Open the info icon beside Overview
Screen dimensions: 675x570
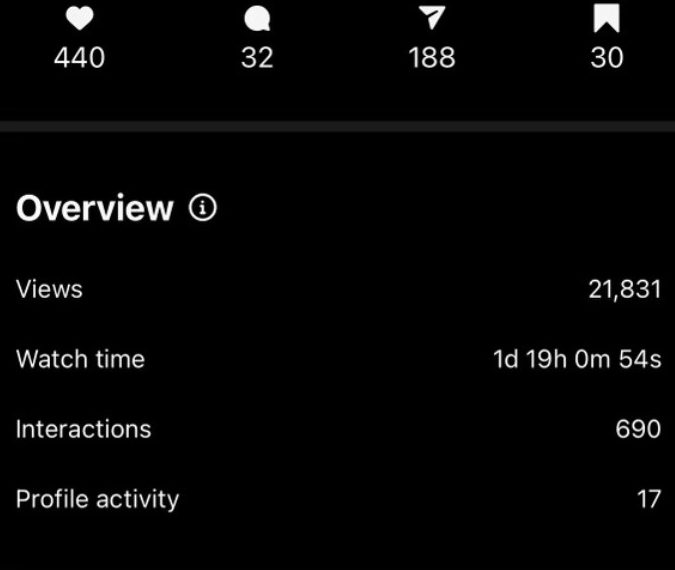(203, 208)
